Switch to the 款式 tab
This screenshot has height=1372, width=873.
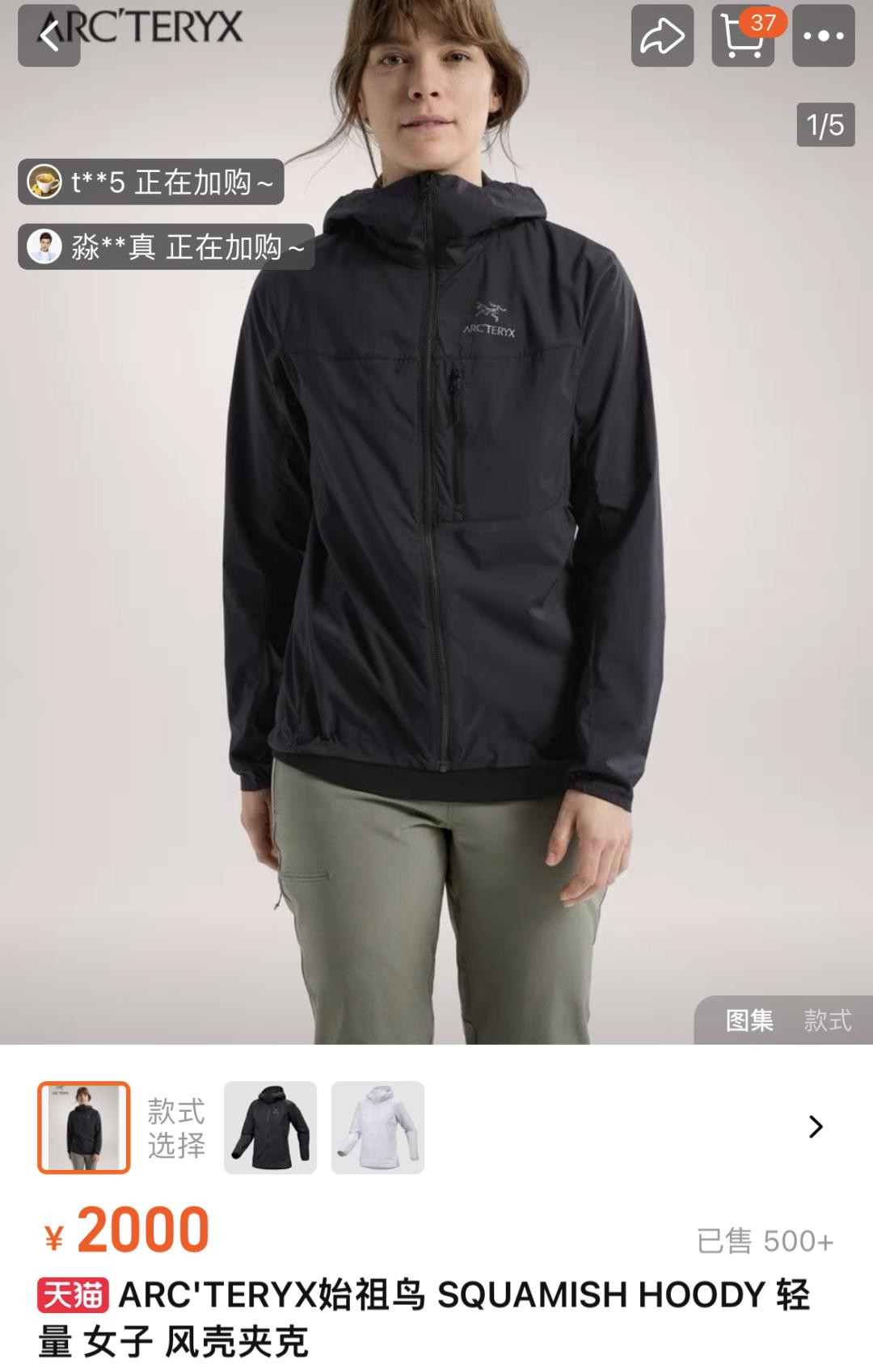(x=827, y=1021)
